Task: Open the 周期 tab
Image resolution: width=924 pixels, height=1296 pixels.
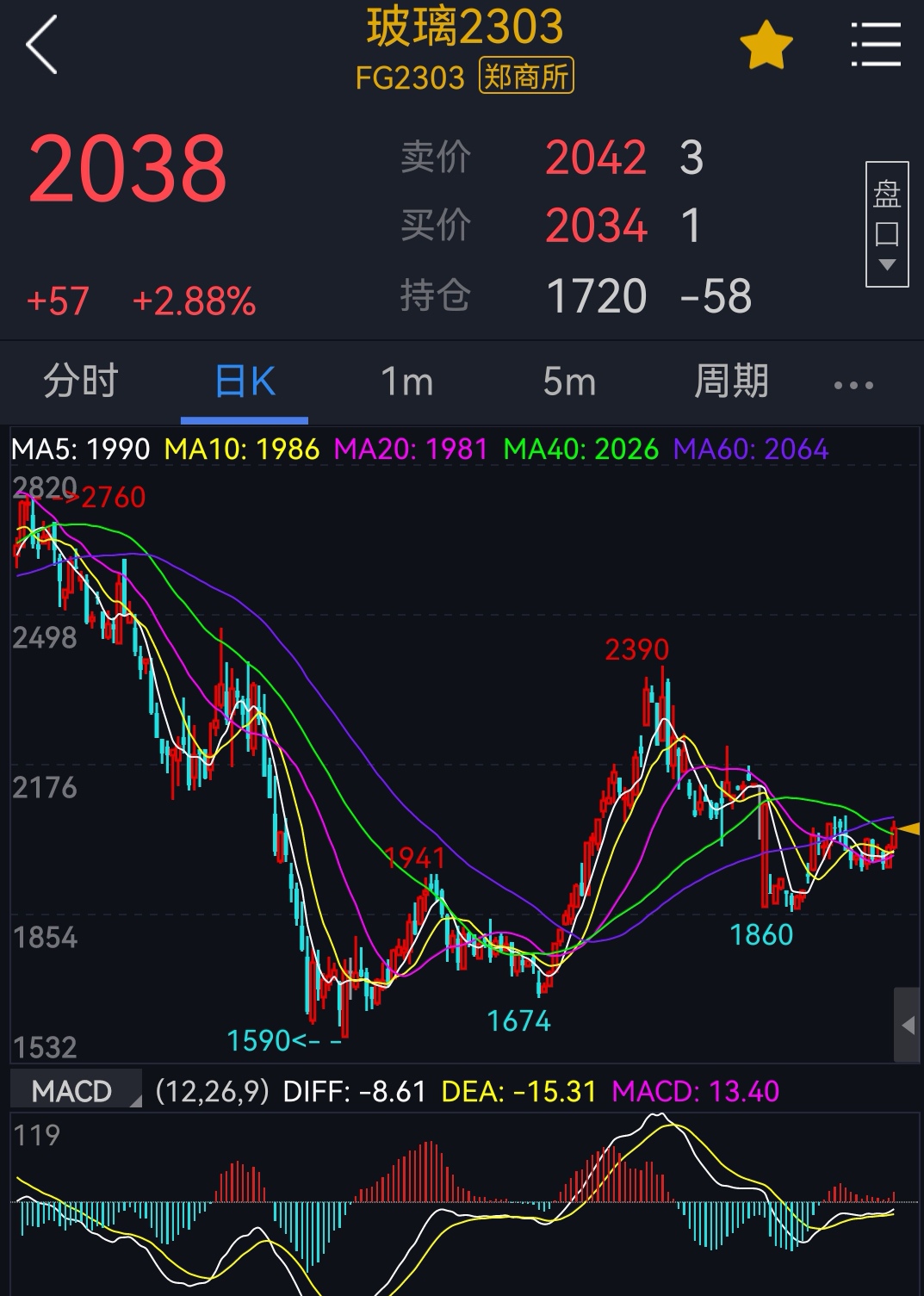Action: click(731, 381)
